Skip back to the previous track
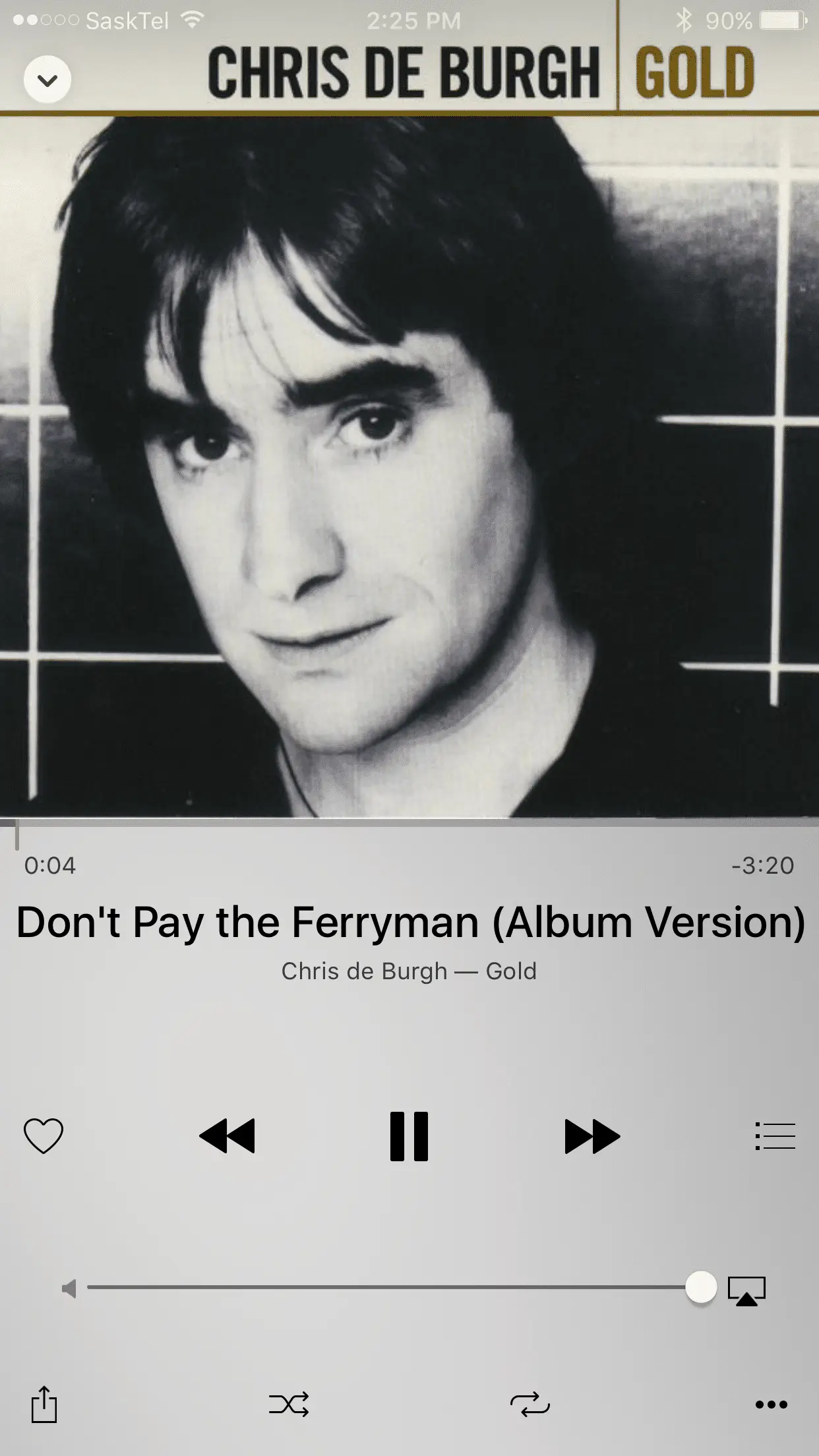Screen dimensions: 819x1456 coord(227,1136)
